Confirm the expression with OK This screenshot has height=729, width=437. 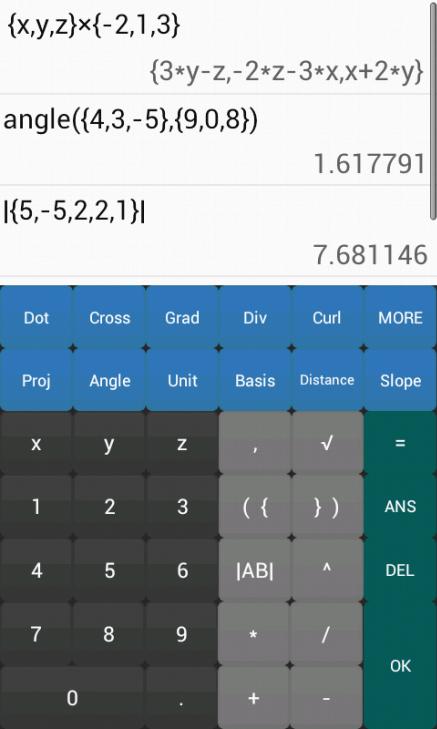(400, 666)
